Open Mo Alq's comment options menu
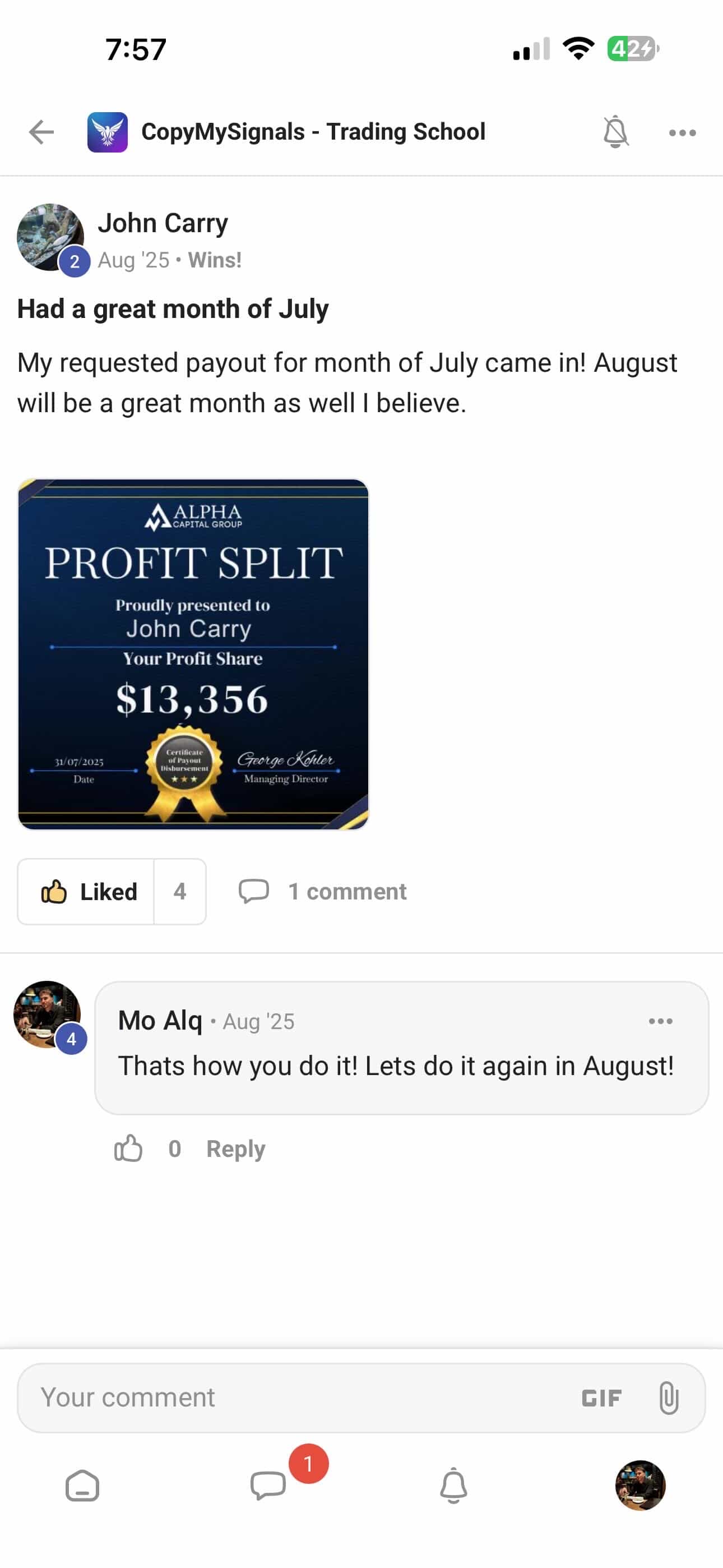The image size is (723, 1568). [x=661, y=1021]
